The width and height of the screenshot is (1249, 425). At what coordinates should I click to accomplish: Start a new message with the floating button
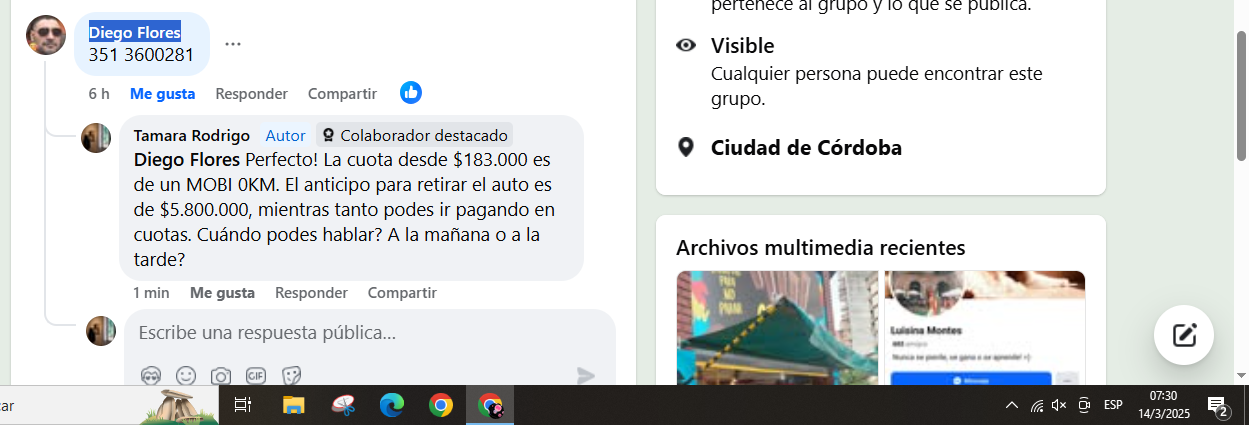(x=1184, y=335)
